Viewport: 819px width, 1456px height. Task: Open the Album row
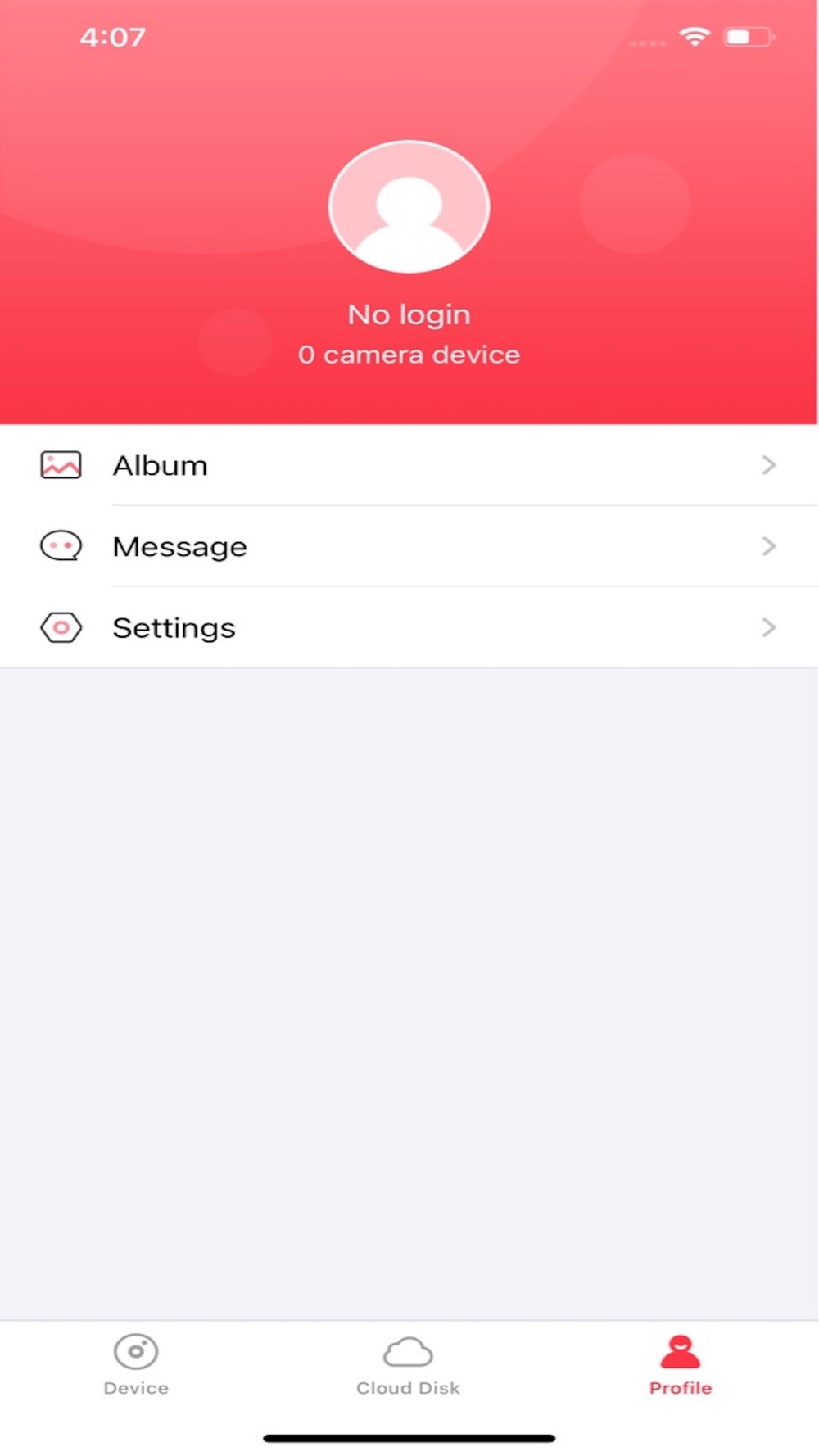click(x=409, y=465)
